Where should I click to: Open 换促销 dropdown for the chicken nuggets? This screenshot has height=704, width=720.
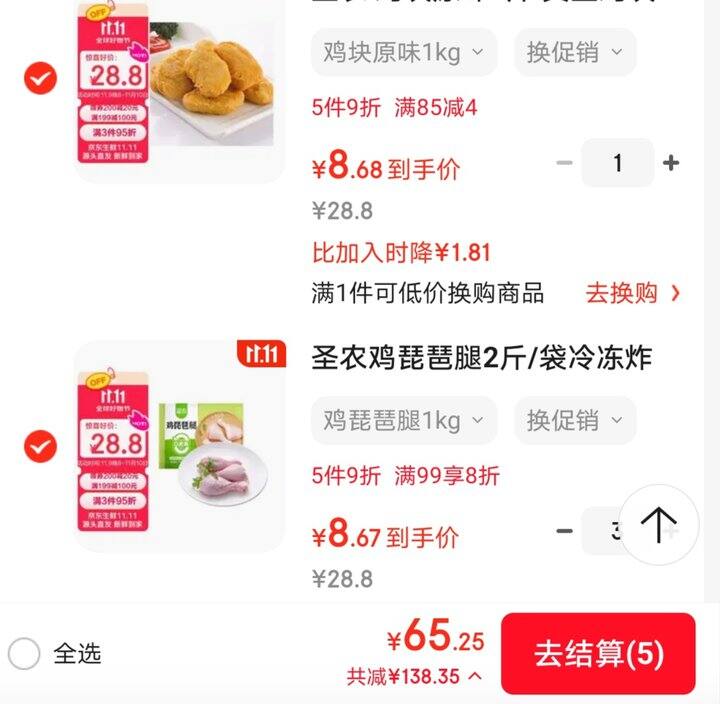point(575,52)
